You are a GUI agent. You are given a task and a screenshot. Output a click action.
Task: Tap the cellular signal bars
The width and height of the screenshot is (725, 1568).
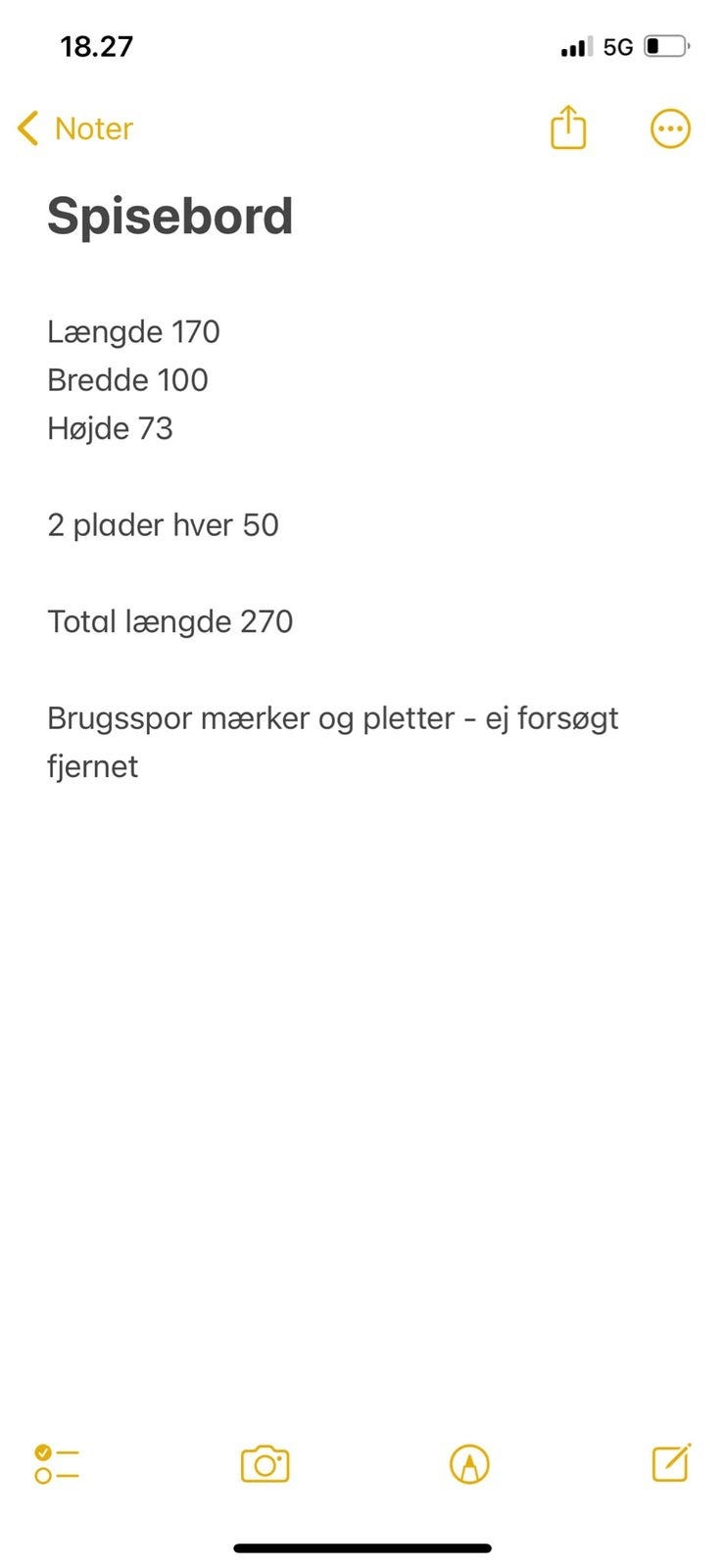(574, 45)
